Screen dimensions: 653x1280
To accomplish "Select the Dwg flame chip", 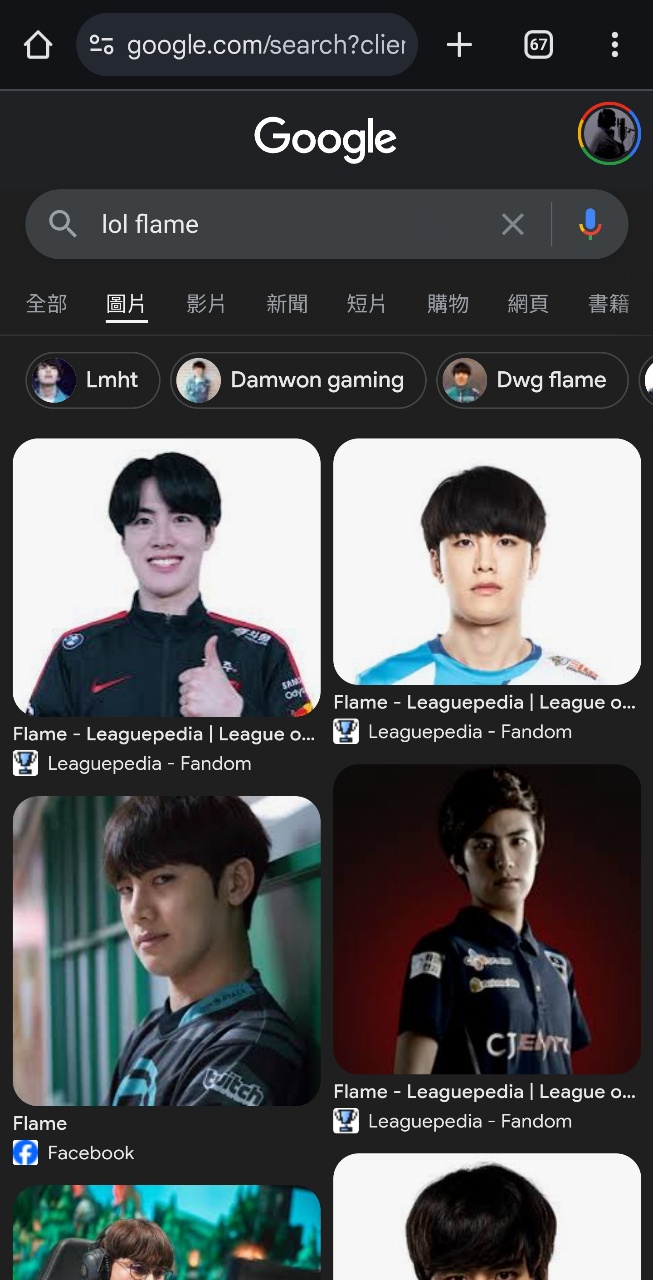I will tap(532, 380).
